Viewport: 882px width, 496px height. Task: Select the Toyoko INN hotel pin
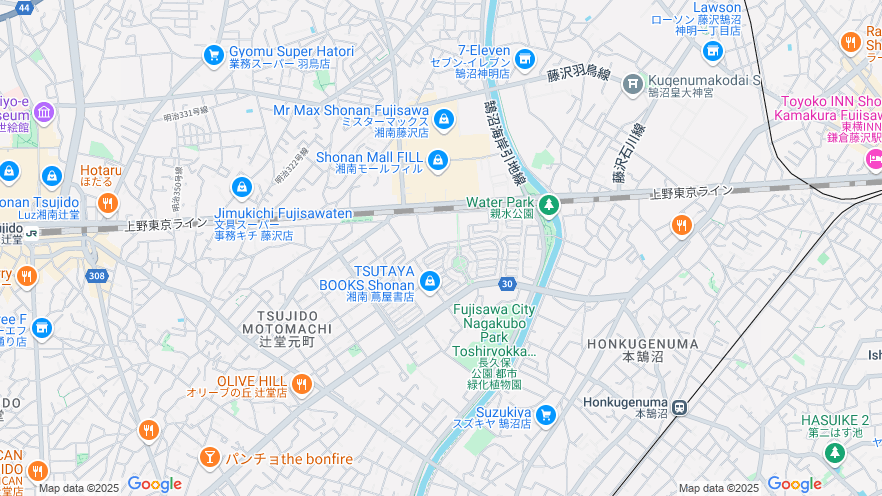[874, 158]
